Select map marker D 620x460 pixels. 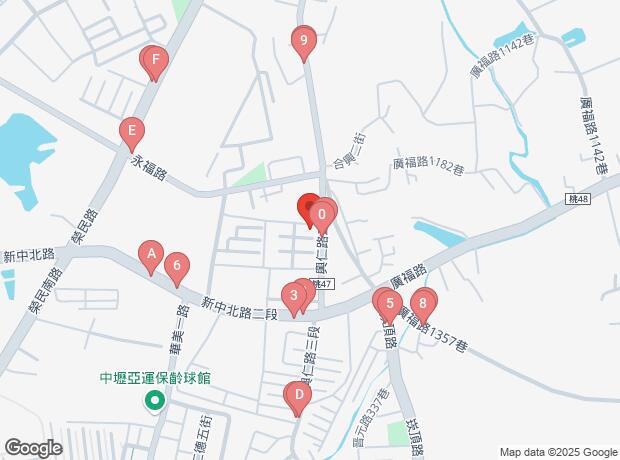[297, 397]
